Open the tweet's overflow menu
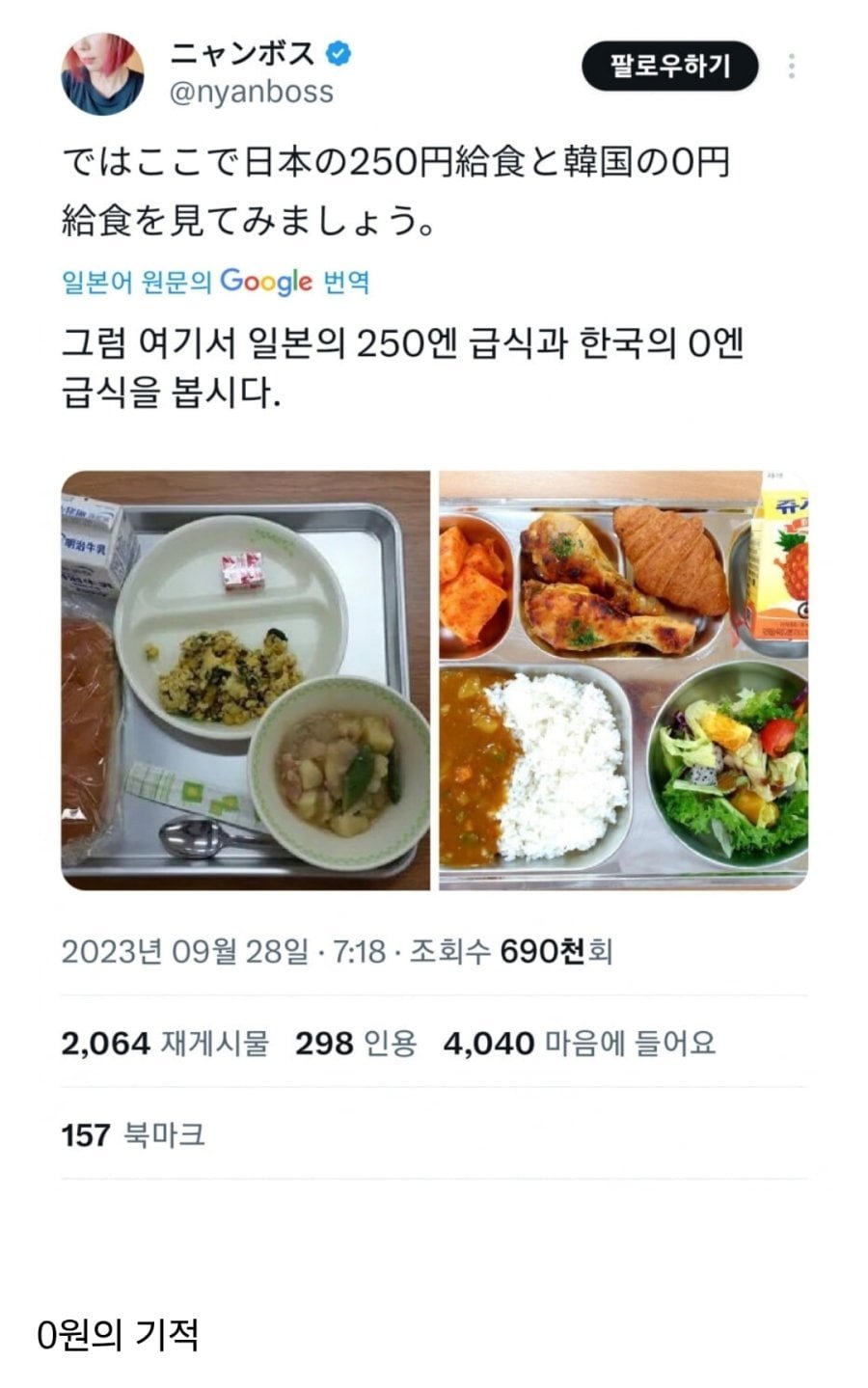 (791, 66)
